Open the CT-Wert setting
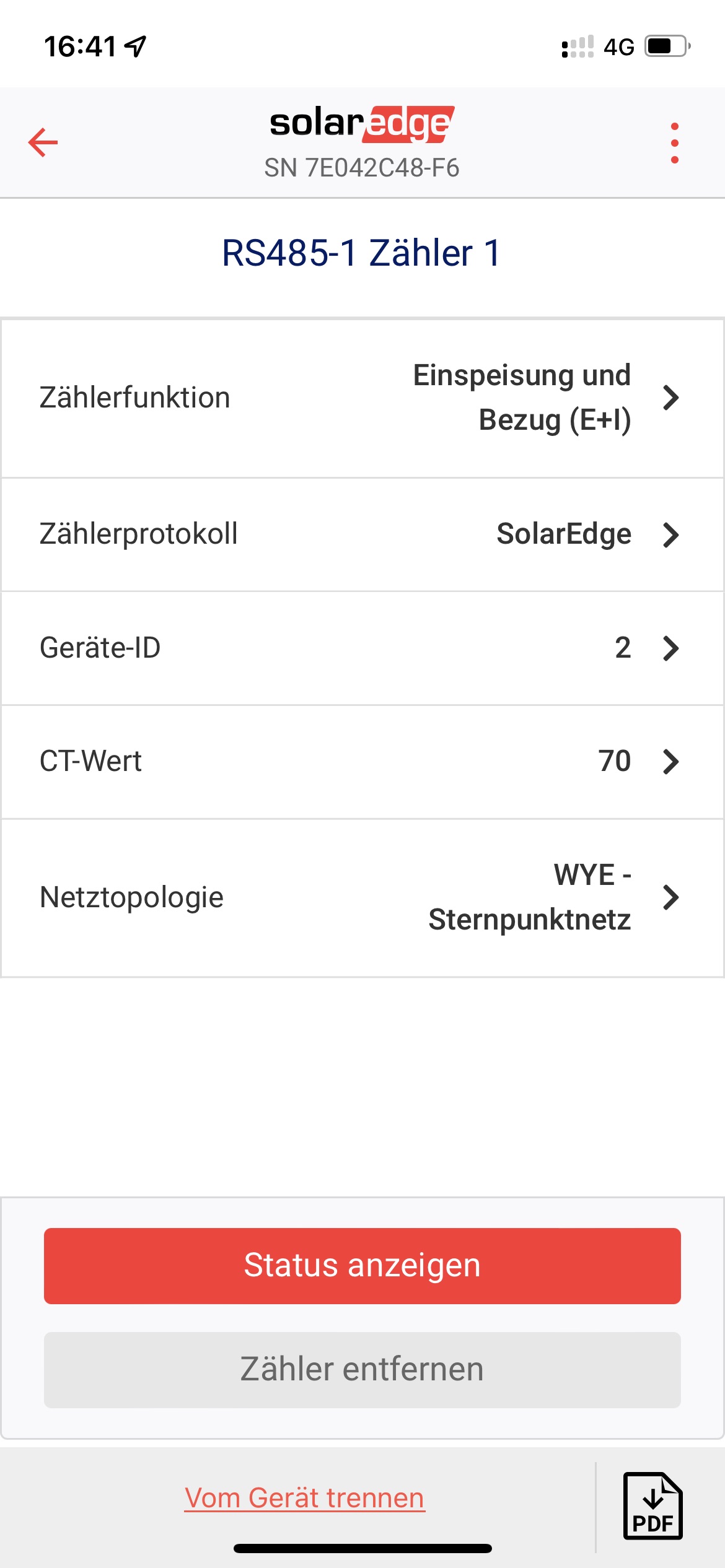The width and height of the screenshot is (725, 1568). tap(362, 761)
